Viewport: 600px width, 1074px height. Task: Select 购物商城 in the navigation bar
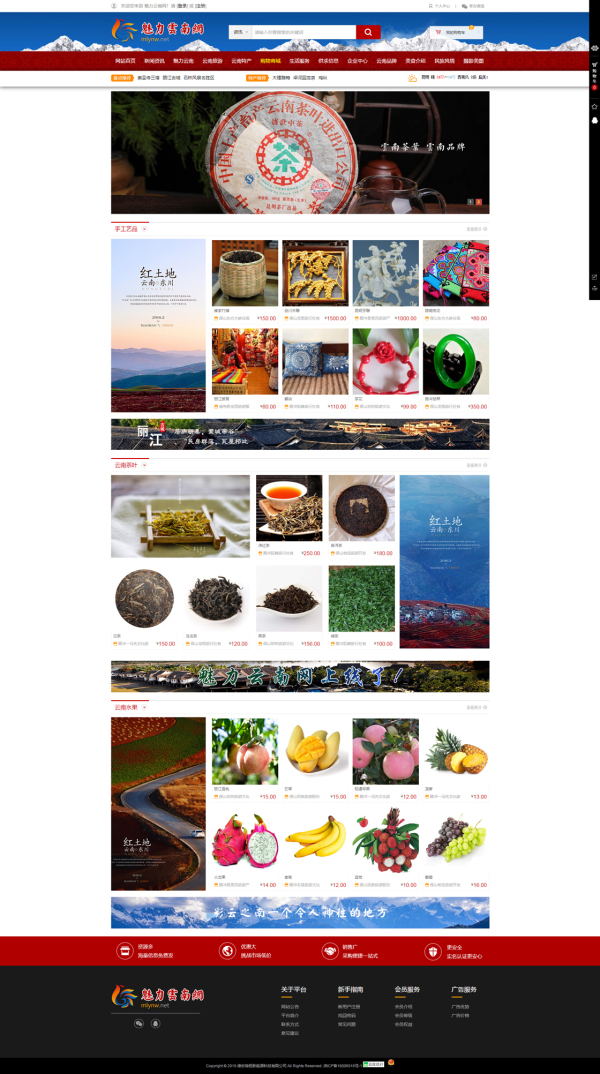[x=270, y=61]
